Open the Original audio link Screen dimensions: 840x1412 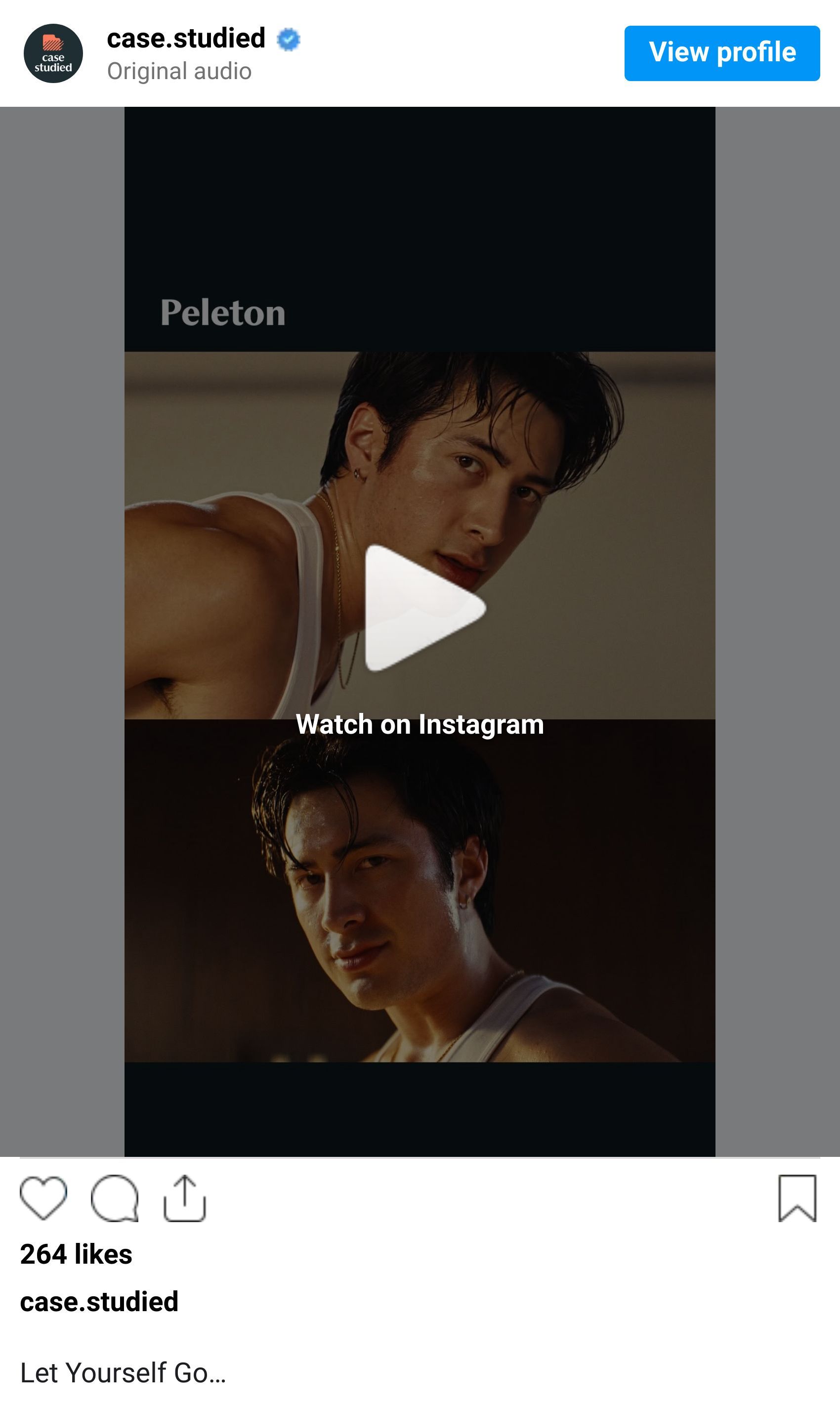click(179, 71)
